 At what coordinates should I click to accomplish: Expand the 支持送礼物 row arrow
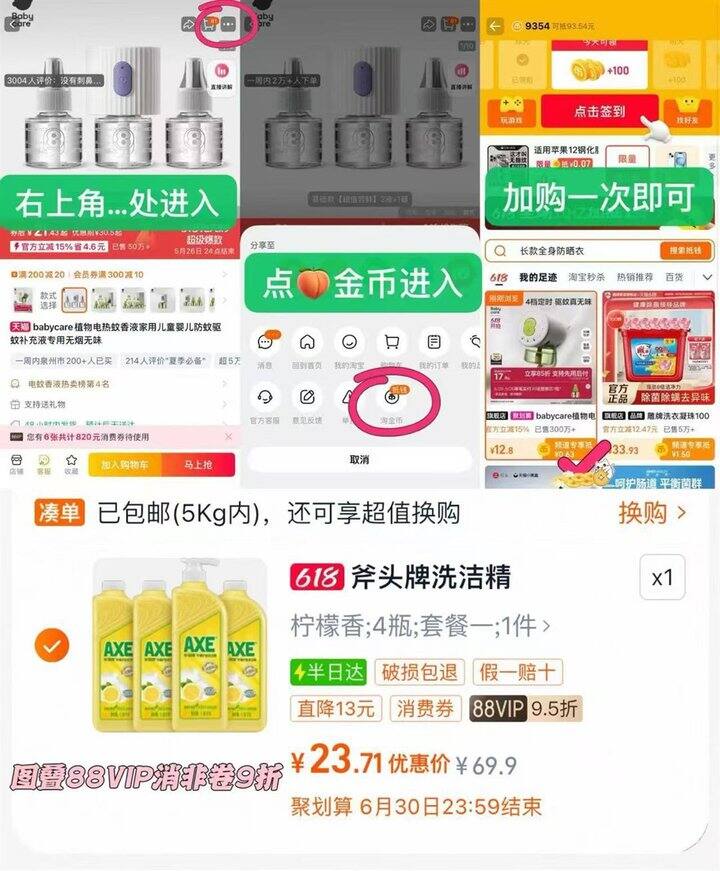click(x=225, y=403)
